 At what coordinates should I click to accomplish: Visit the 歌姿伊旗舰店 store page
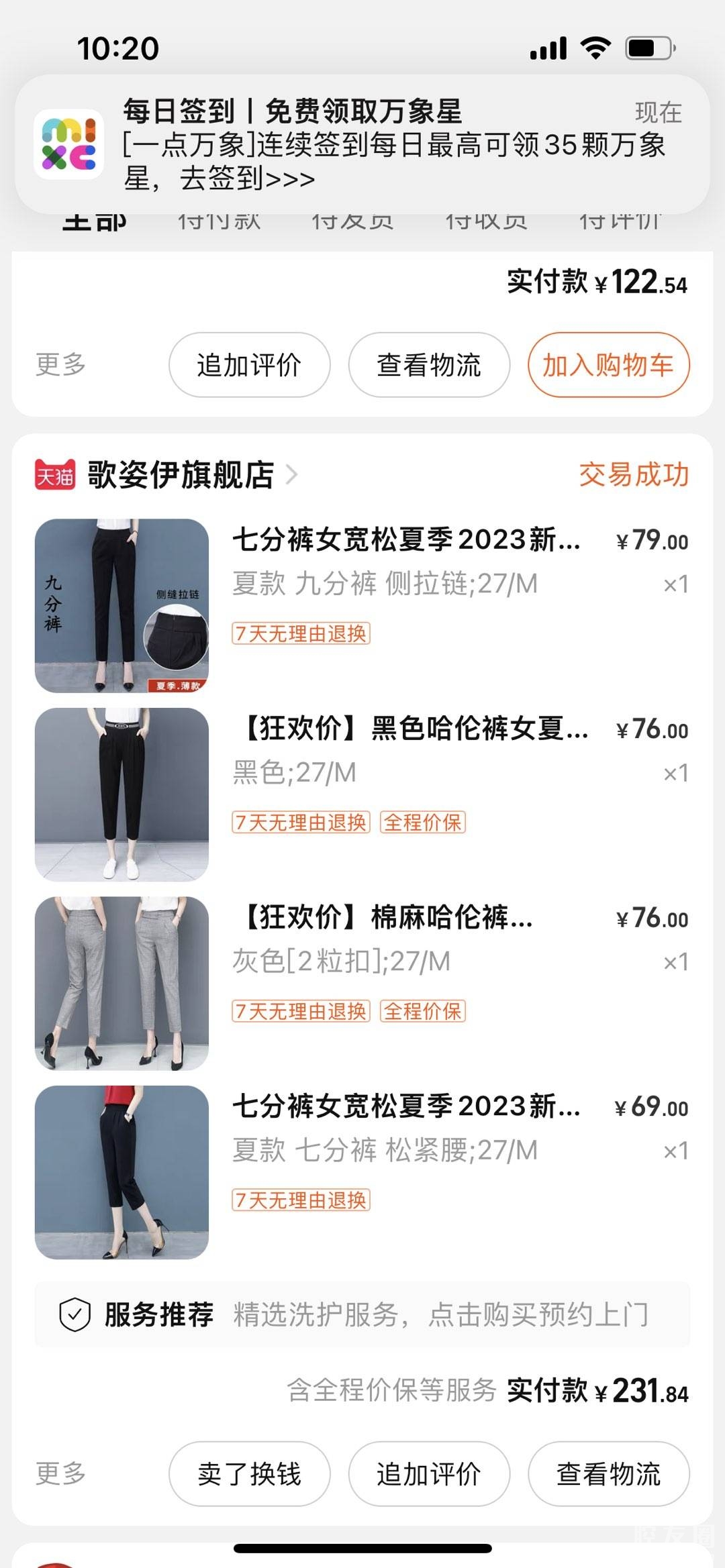[x=181, y=475]
